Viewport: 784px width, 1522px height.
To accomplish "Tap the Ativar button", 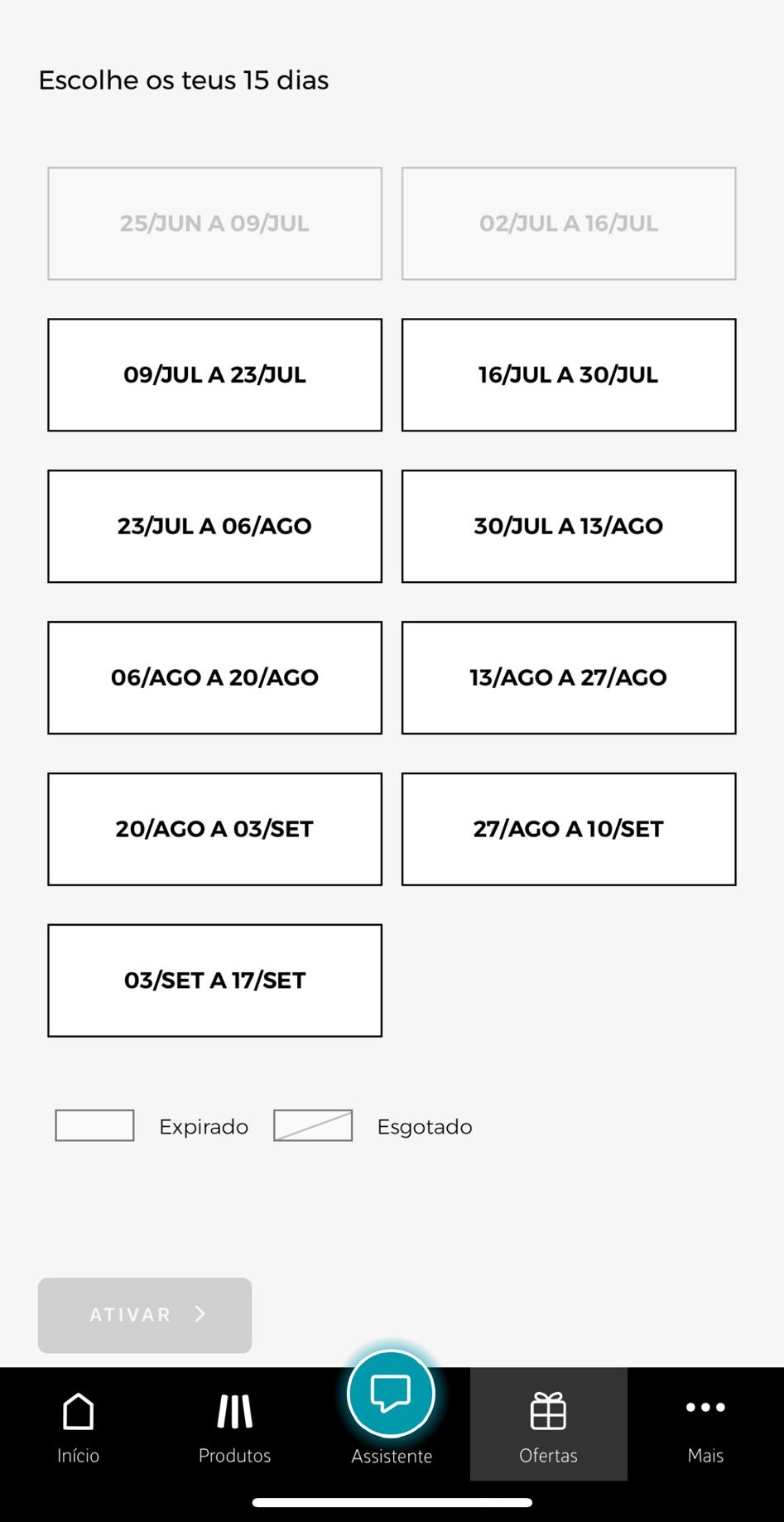I will coord(145,1315).
